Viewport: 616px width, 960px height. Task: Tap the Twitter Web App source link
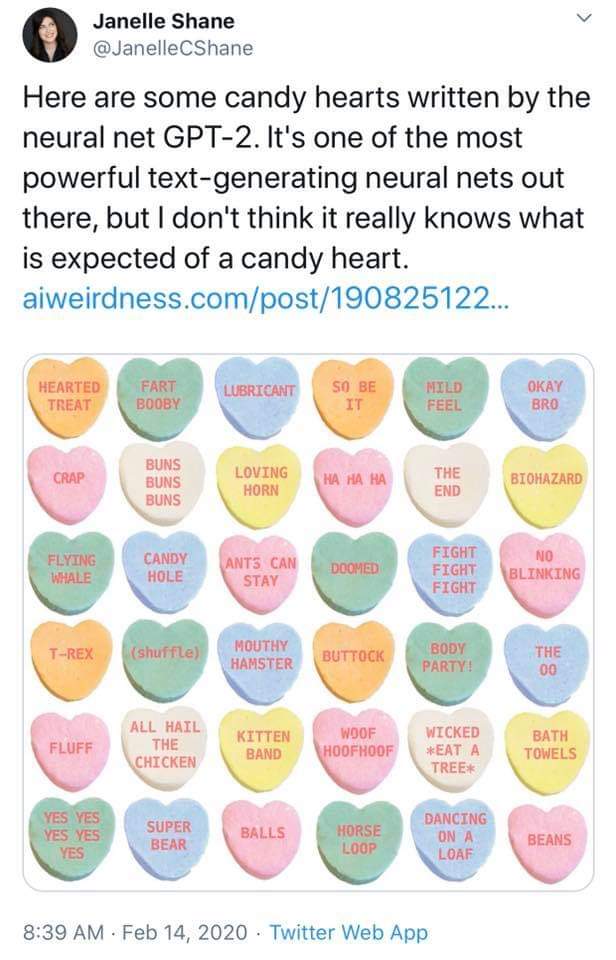pos(349,932)
